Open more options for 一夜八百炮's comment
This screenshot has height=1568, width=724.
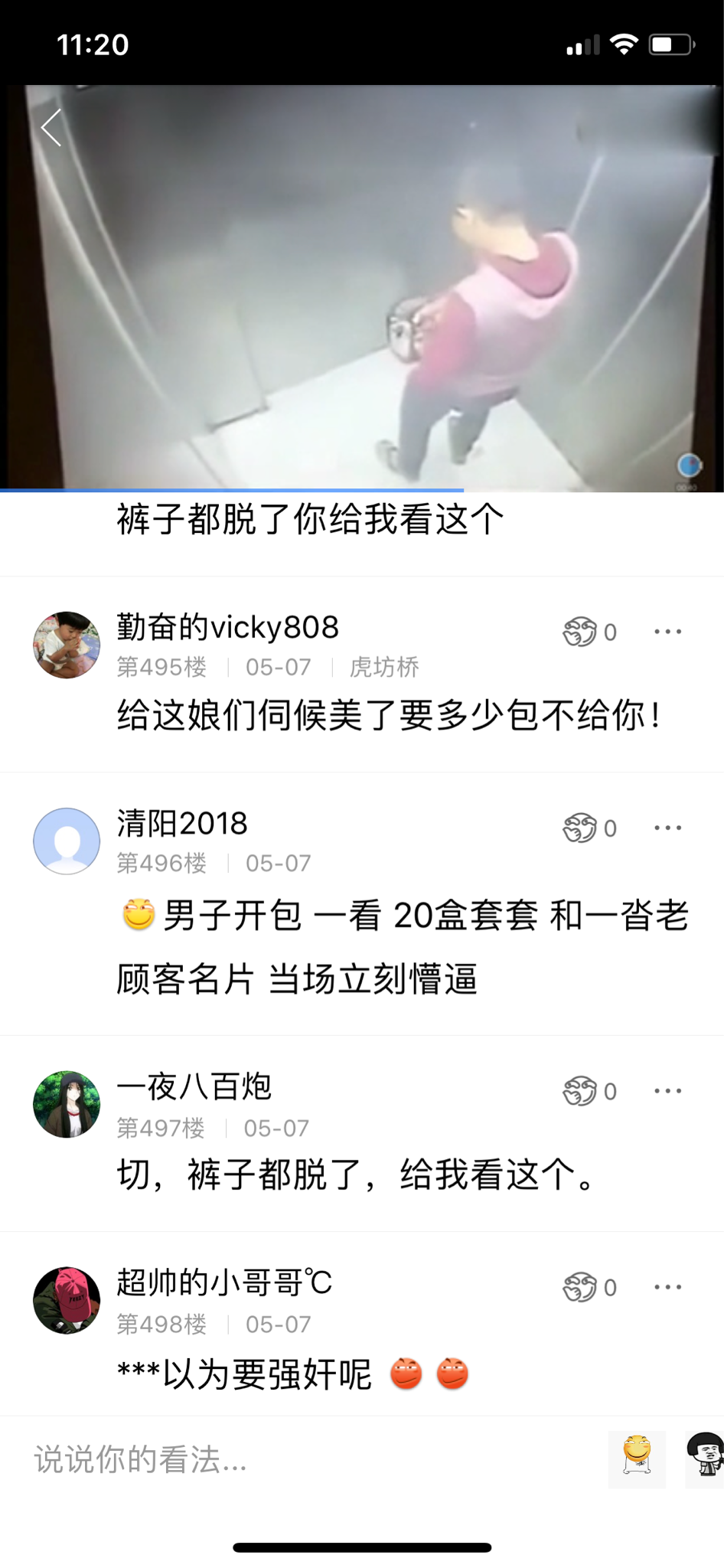(667, 1091)
